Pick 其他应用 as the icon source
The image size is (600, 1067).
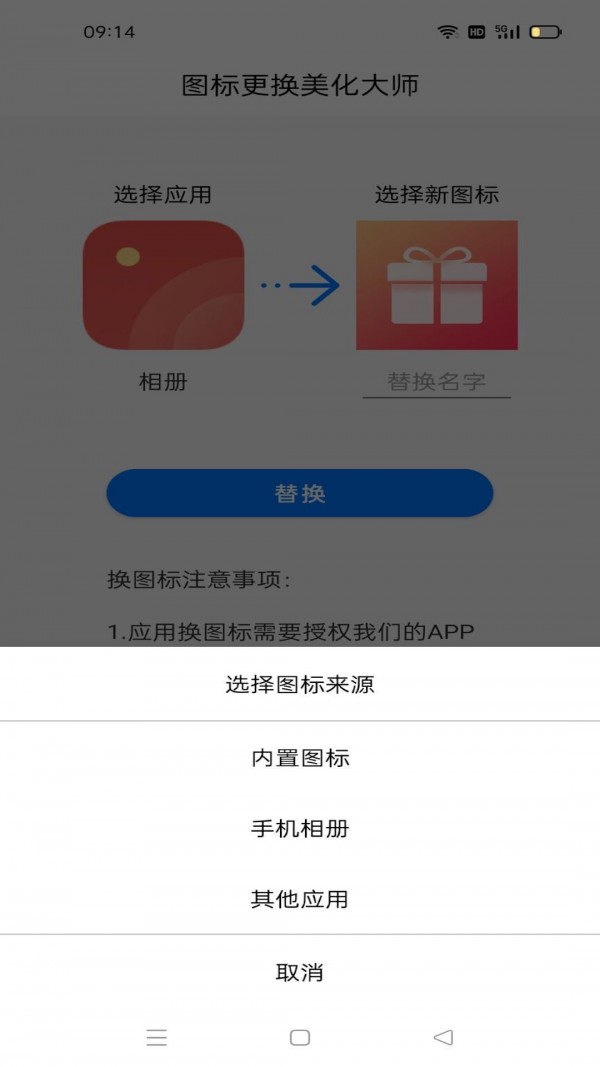[x=300, y=899]
